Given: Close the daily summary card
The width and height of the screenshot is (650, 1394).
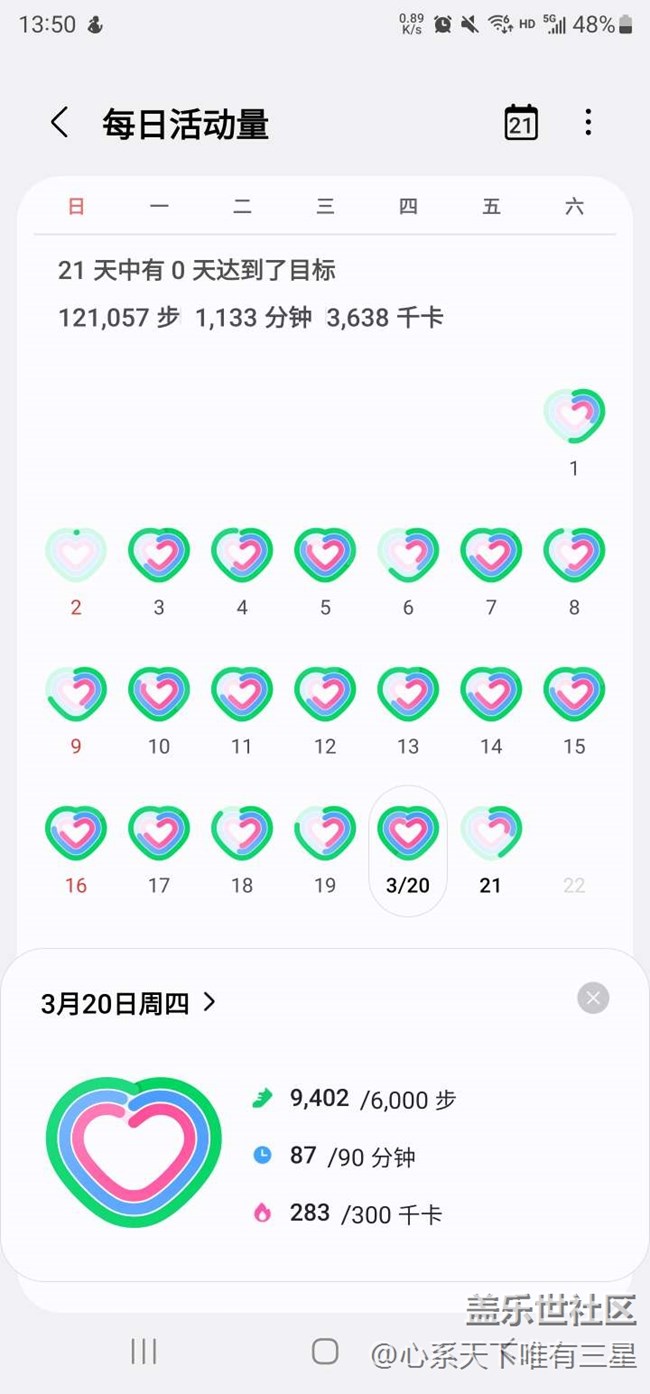Looking at the screenshot, I should [593, 998].
